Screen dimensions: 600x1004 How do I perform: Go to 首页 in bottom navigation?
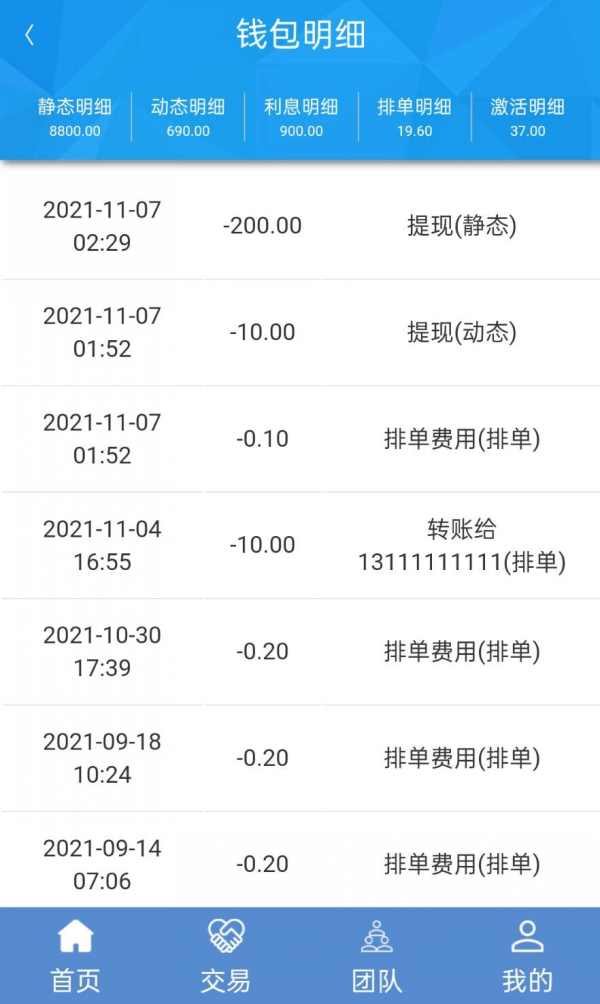(x=76, y=955)
